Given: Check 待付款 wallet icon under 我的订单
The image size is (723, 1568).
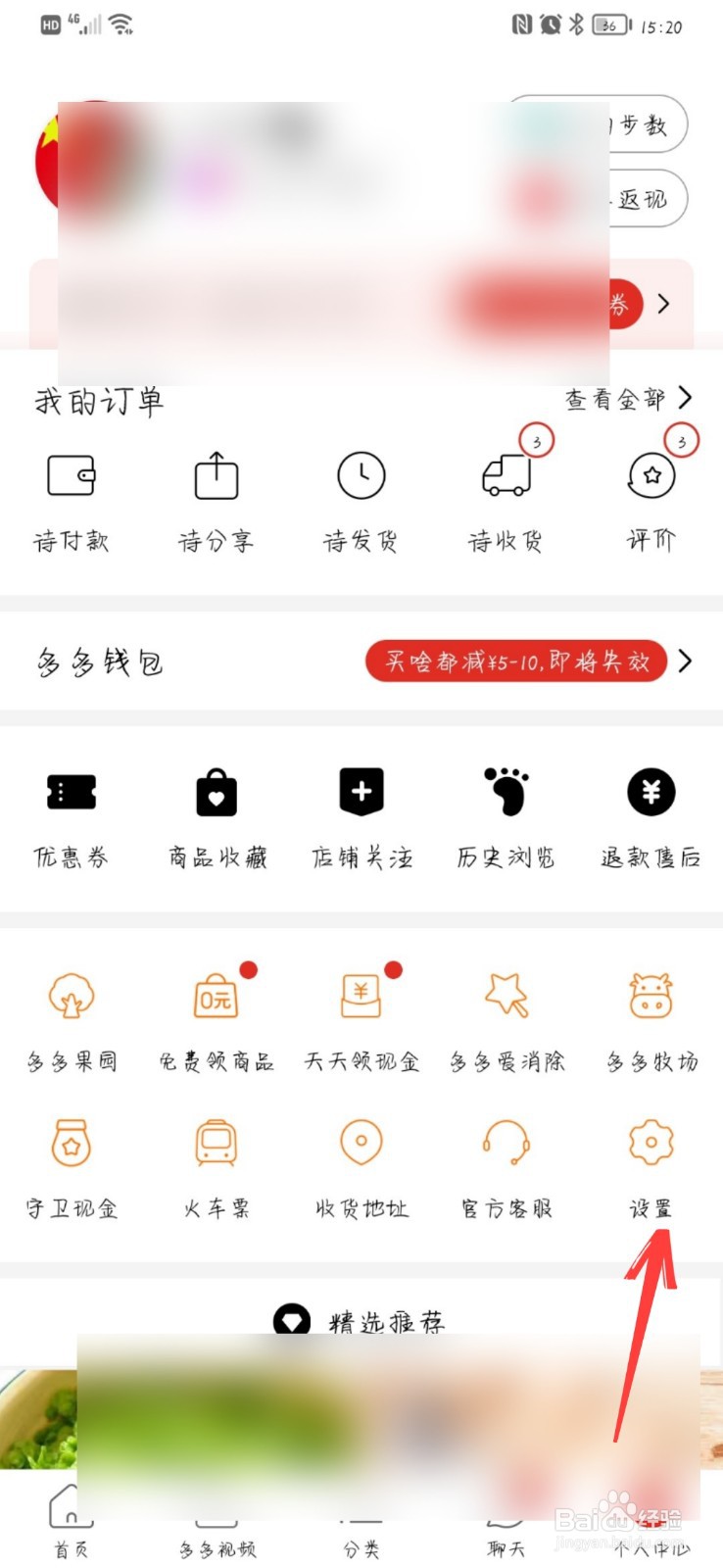Looking at the screenshot, I should (72, 476).
